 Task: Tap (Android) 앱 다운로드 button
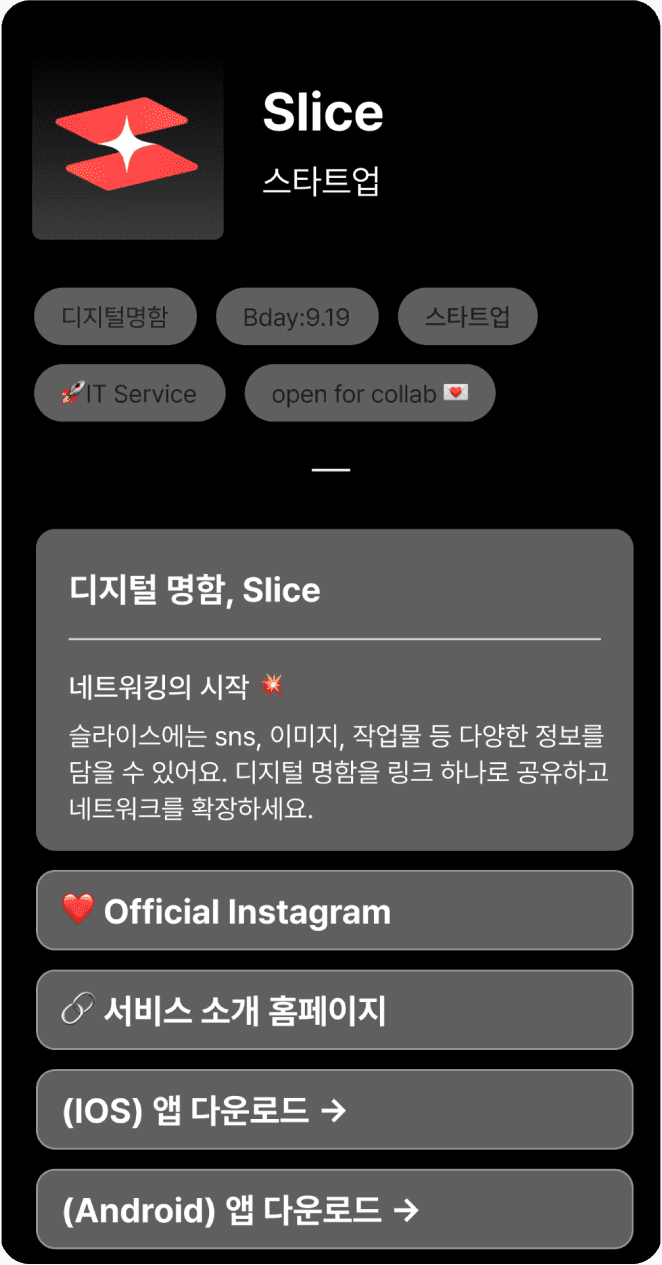click(334, 1209)
